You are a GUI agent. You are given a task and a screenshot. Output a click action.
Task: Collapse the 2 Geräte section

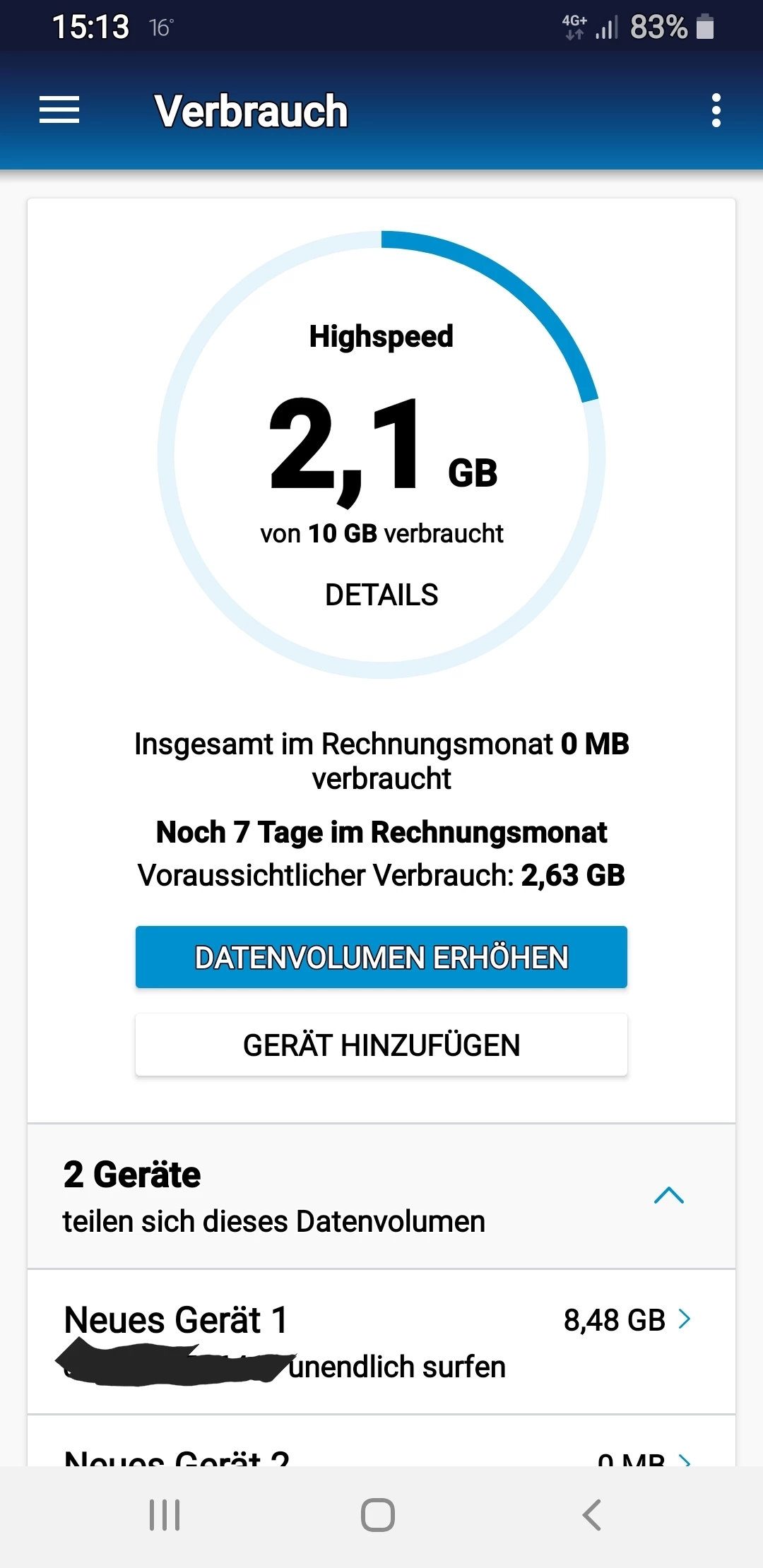click(x=668, y=1195)
